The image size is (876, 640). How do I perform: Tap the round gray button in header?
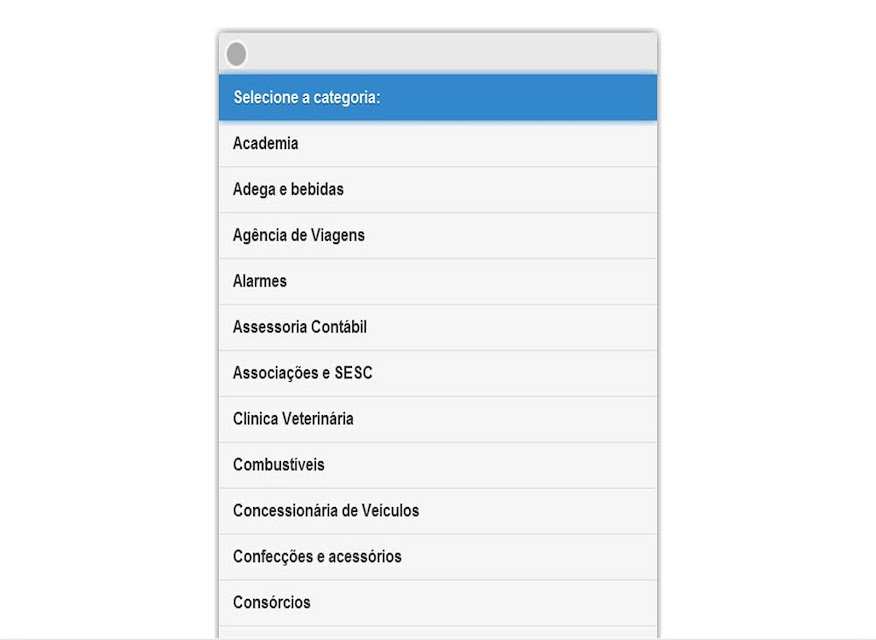[x=237, y=54]
